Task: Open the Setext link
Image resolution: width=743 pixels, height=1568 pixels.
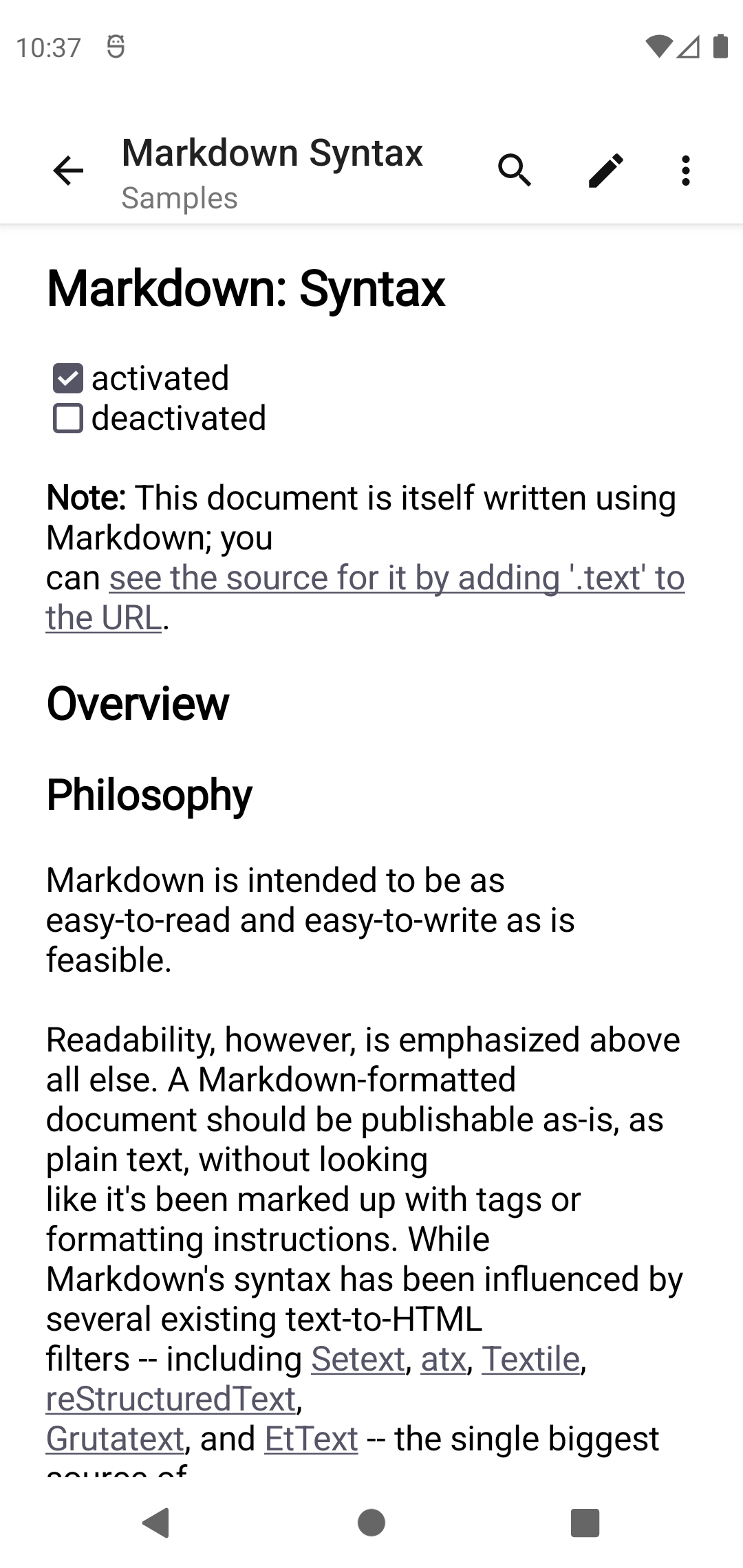Action: [358, 1359]
